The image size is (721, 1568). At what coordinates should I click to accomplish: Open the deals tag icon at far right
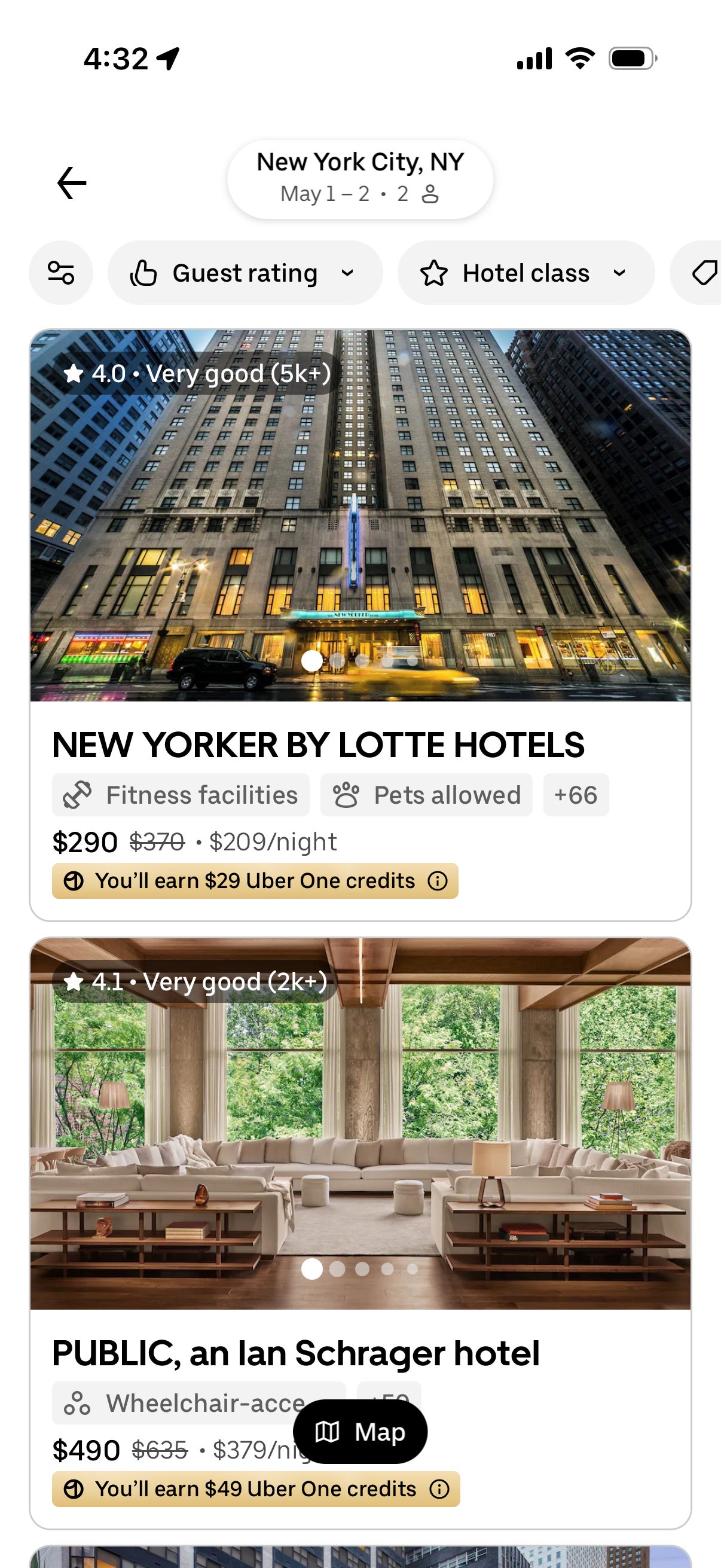tap(705, 272)
